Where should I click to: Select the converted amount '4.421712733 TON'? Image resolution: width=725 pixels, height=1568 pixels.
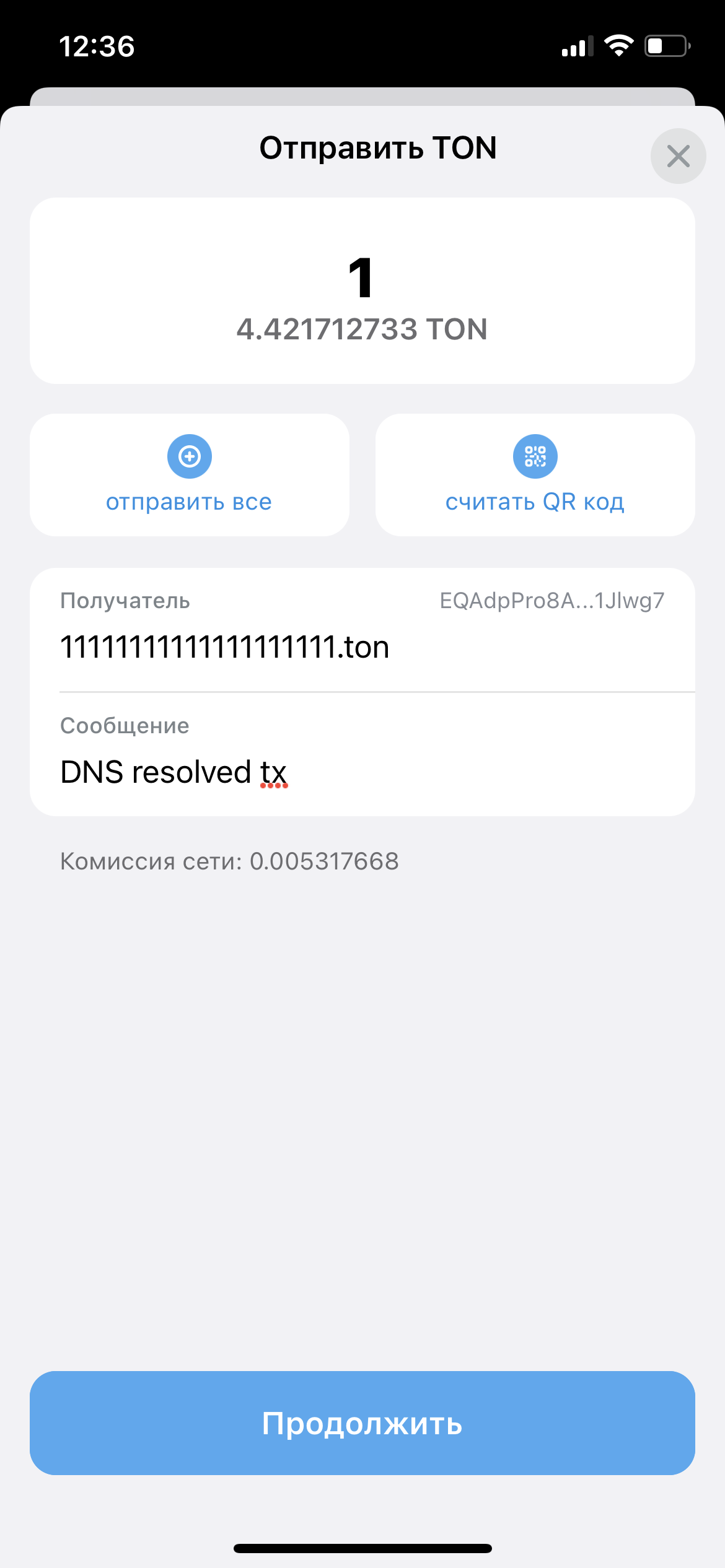pyautogui.click(x=362, y=330)
